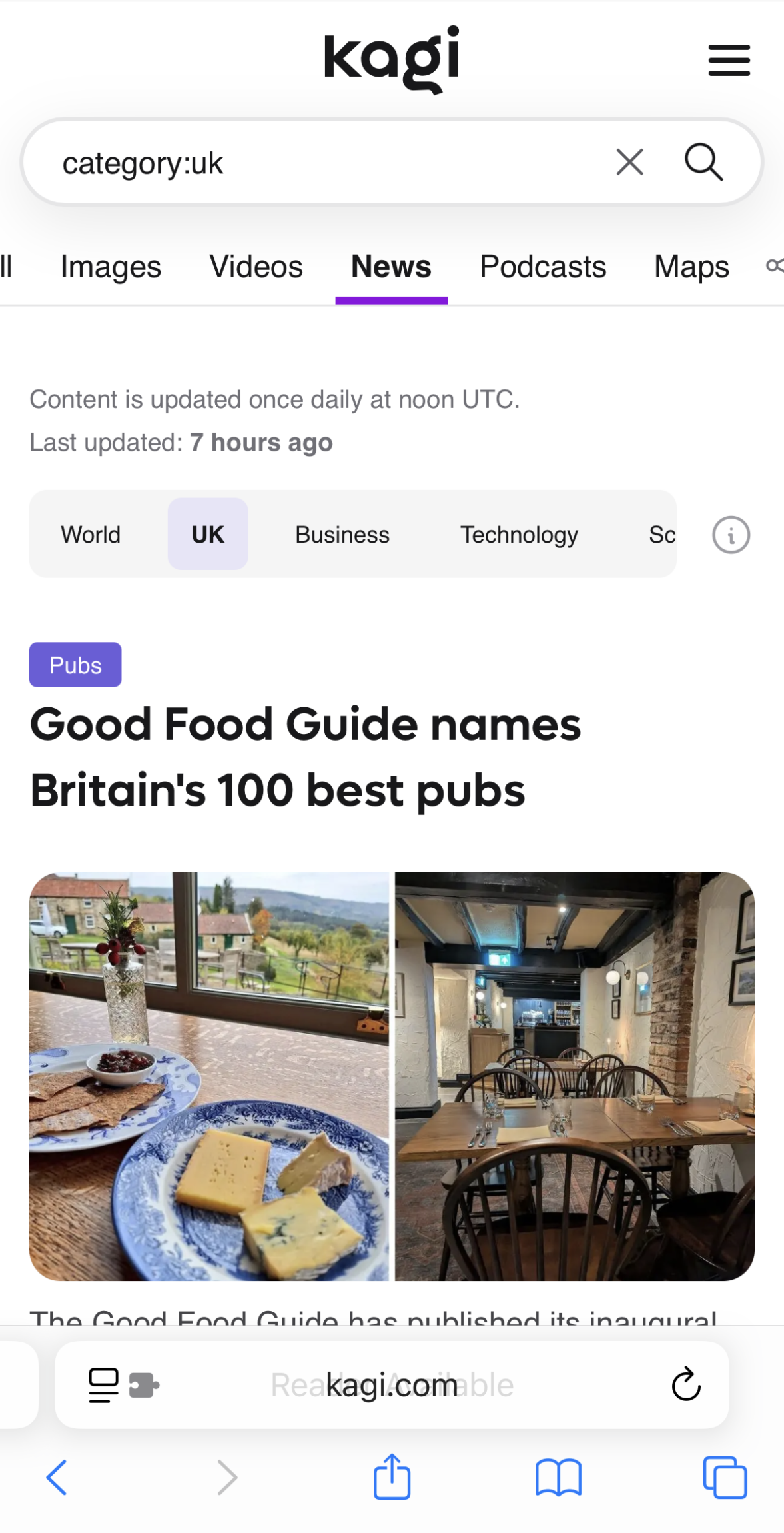Run search with the magnifier icon

(703, 162)
